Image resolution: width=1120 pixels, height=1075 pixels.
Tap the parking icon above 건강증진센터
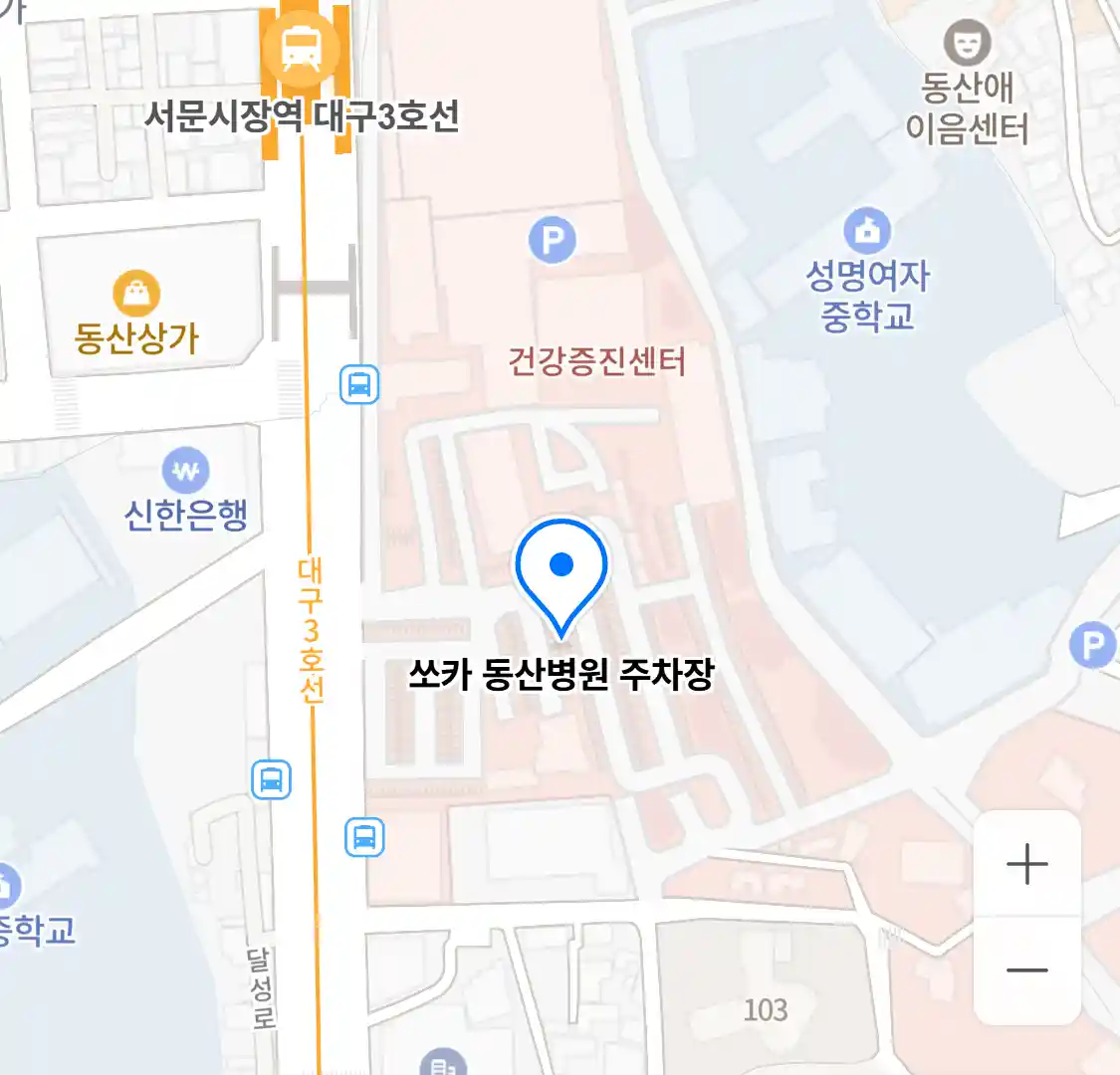(x=553, y=240)
